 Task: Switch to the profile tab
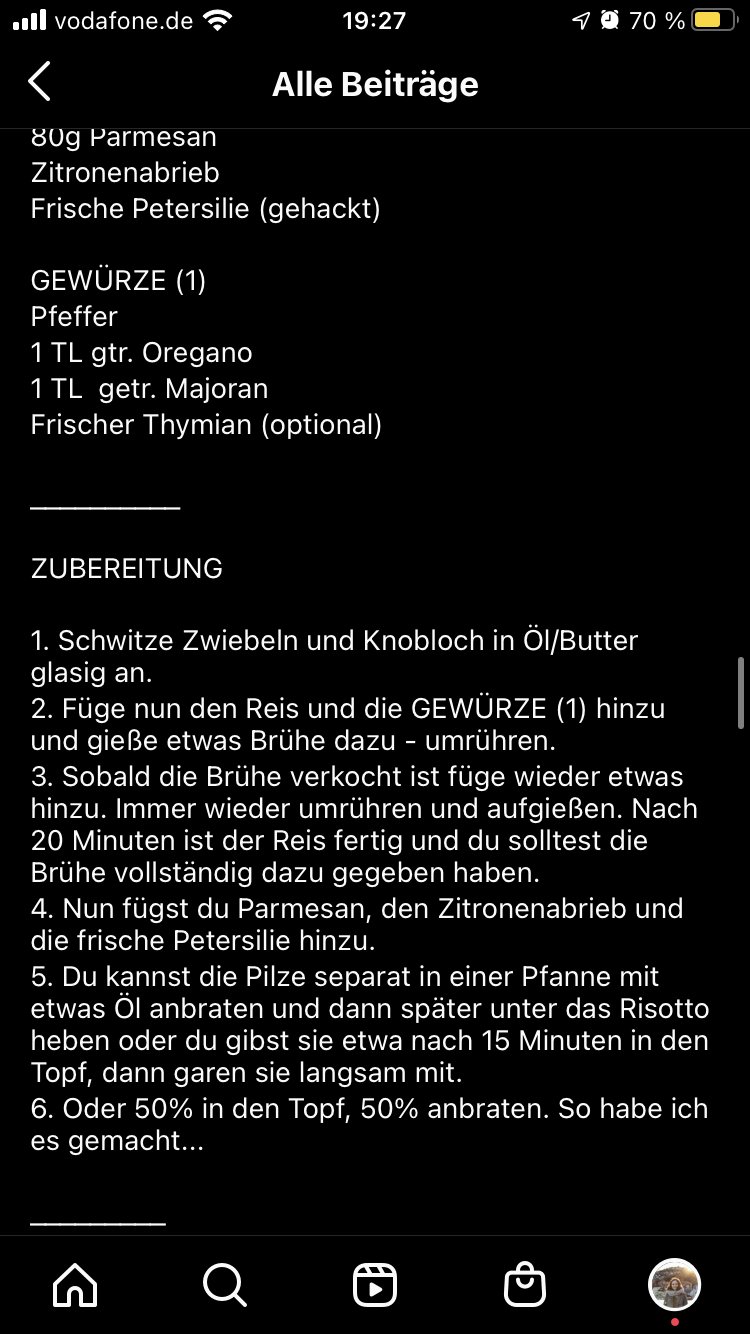(x=674, y=1285)
